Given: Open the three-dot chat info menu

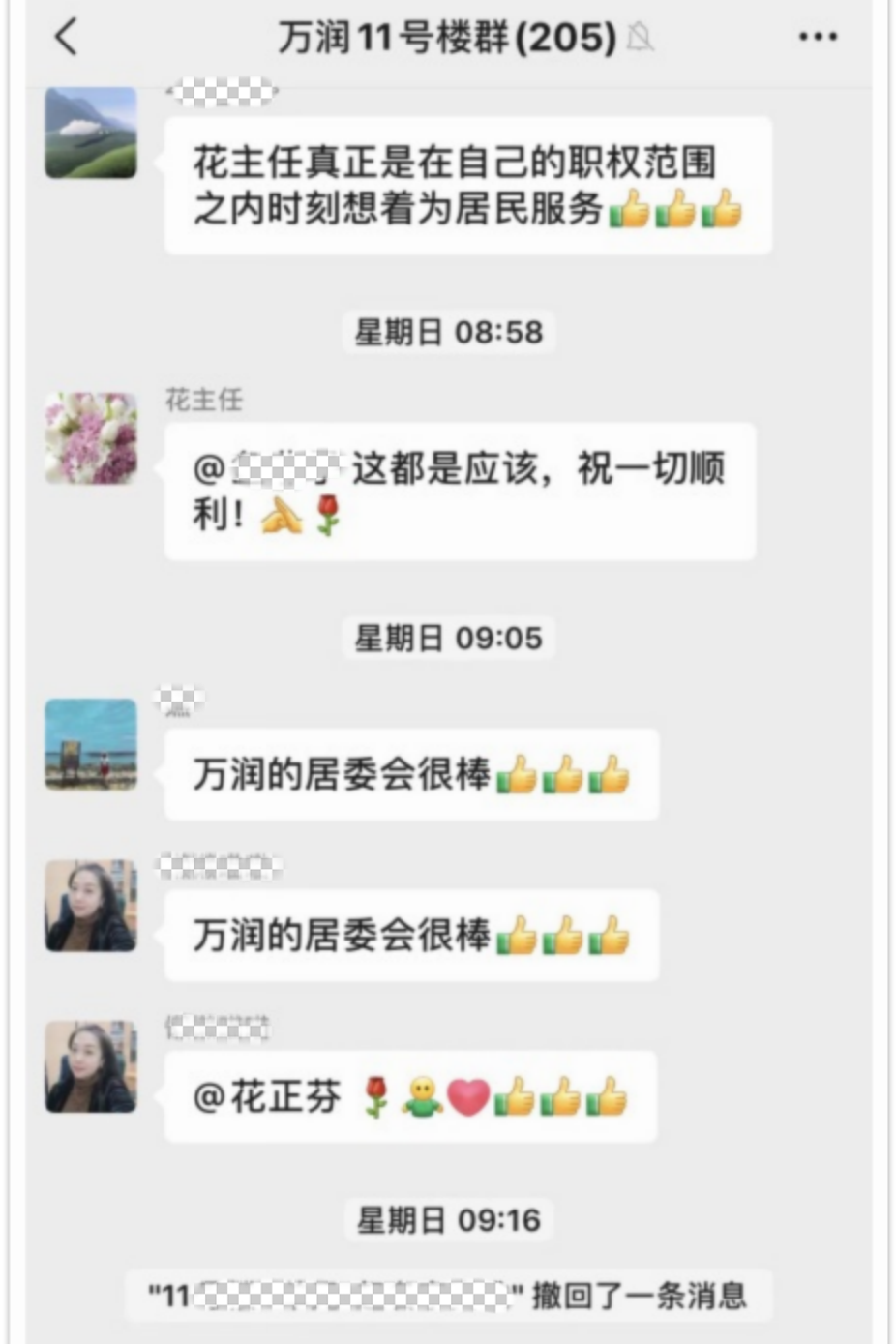Looking at the screenshot, I should pyautogui.click(x=817, y=38).
